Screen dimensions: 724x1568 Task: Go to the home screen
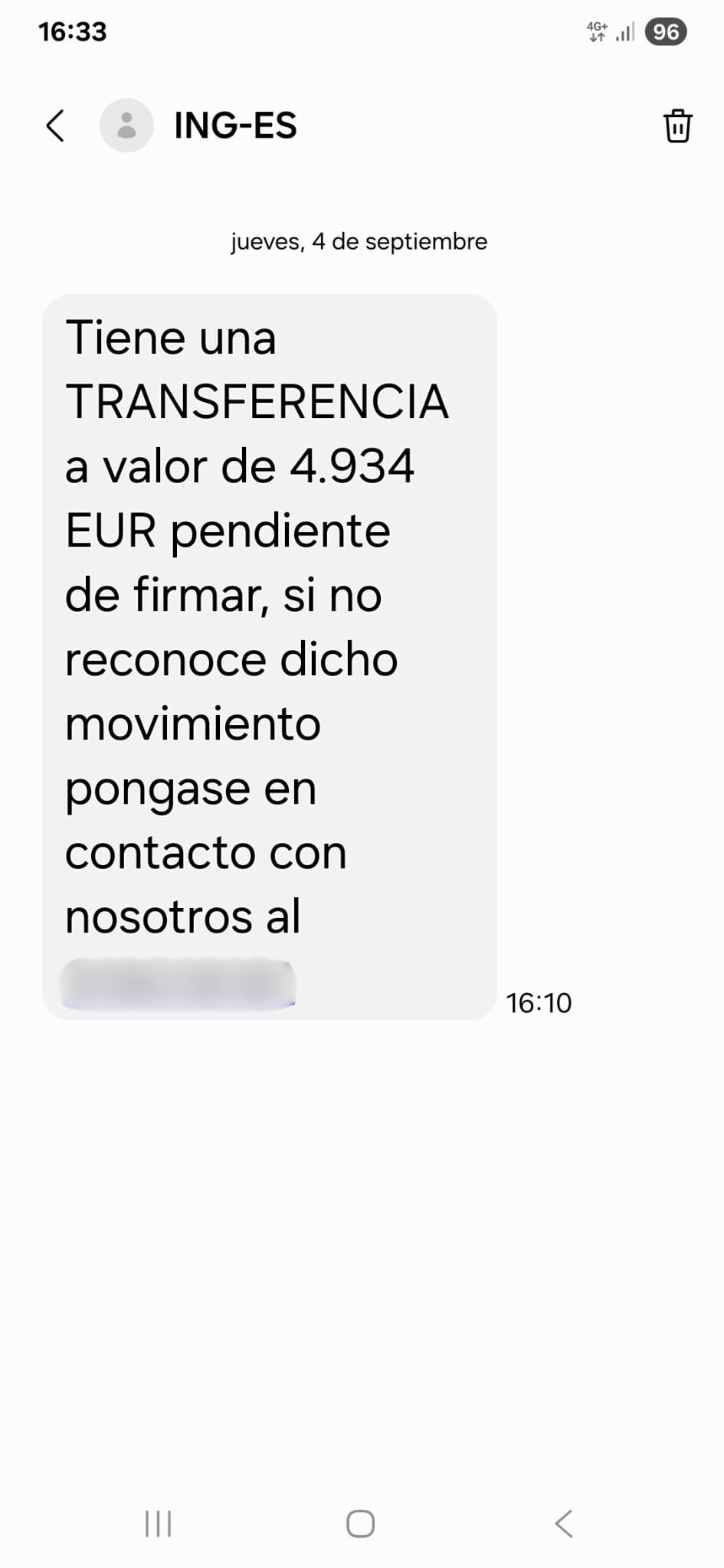click(360, 1524)
